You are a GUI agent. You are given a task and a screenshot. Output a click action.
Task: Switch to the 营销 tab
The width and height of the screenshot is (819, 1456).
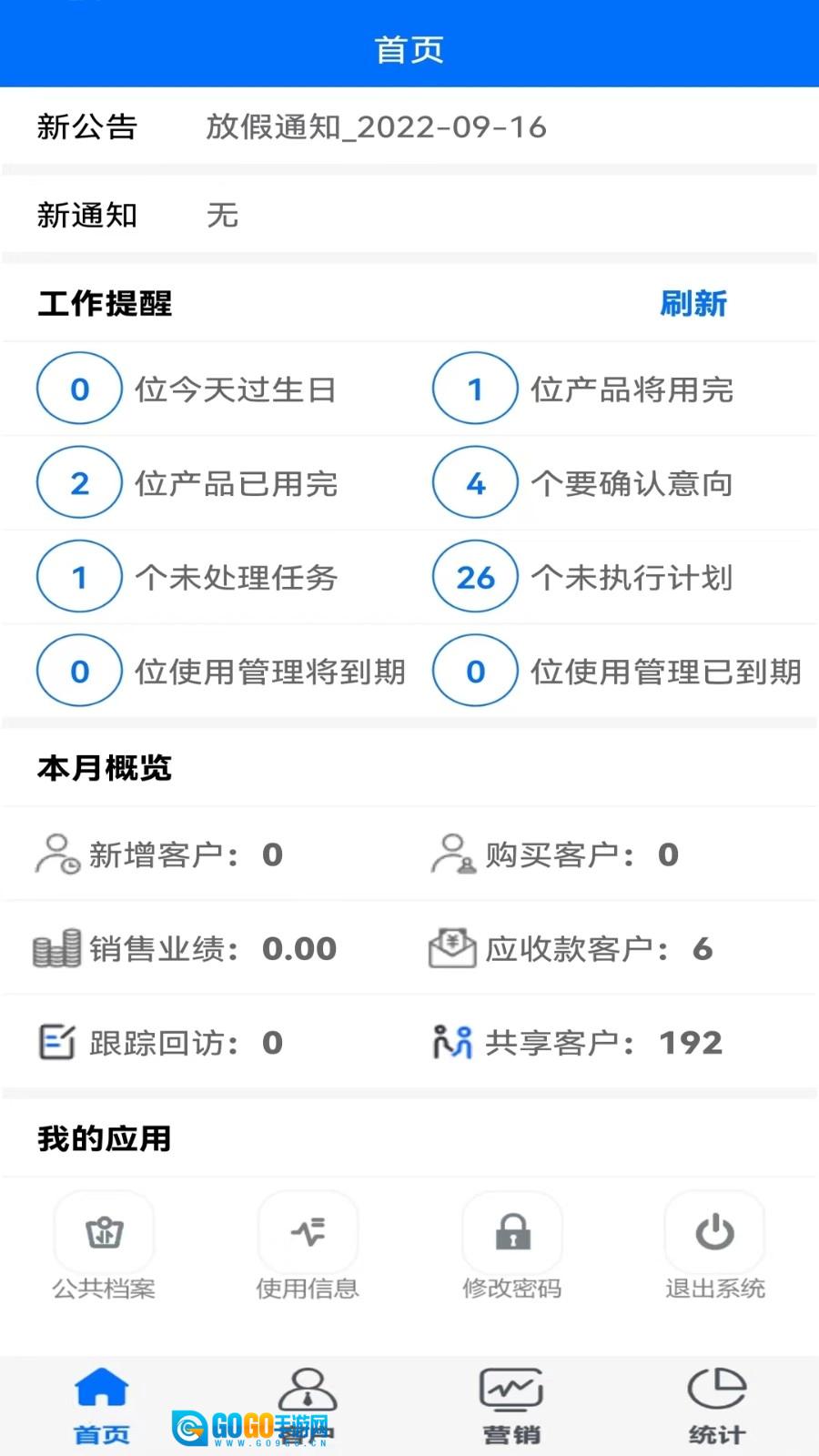click(x=511, y=1406)
